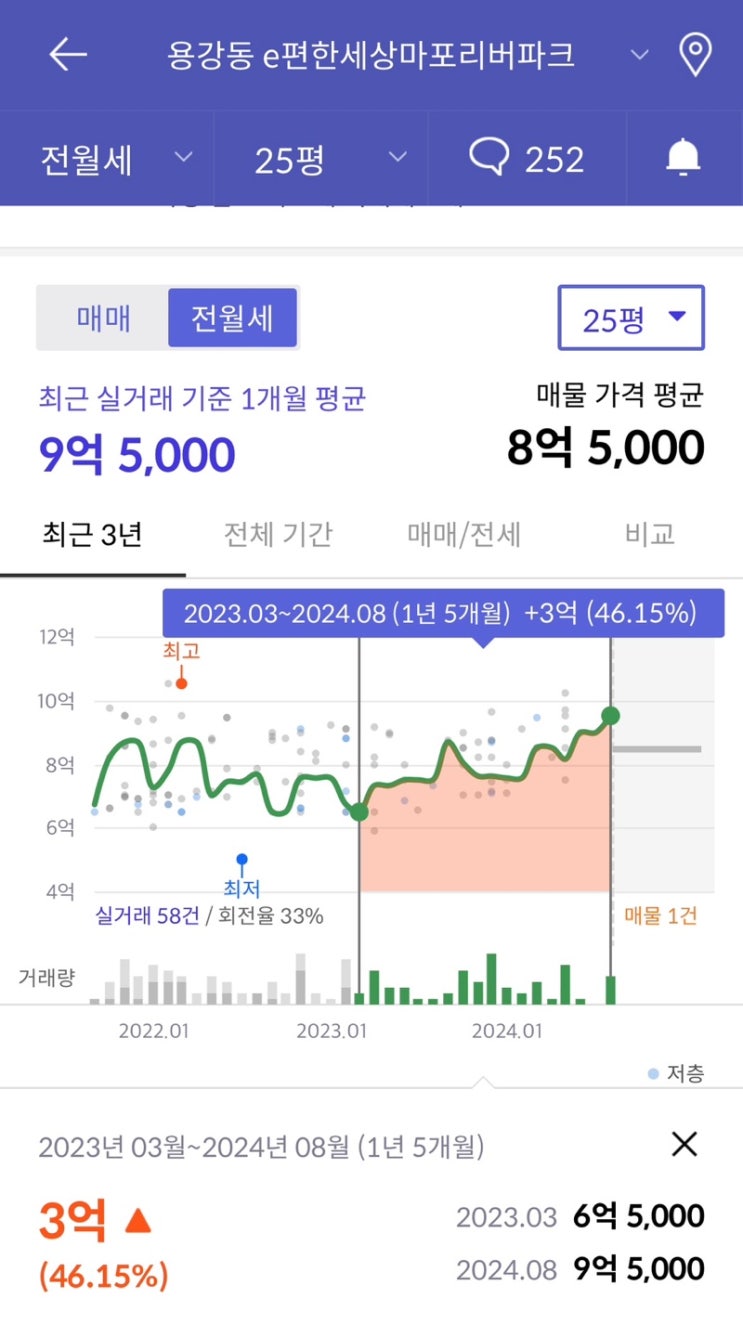Select the 전월세 segment
Image resolution: width=743 pixels, height=1337 pixels.
tap(233, 318)
